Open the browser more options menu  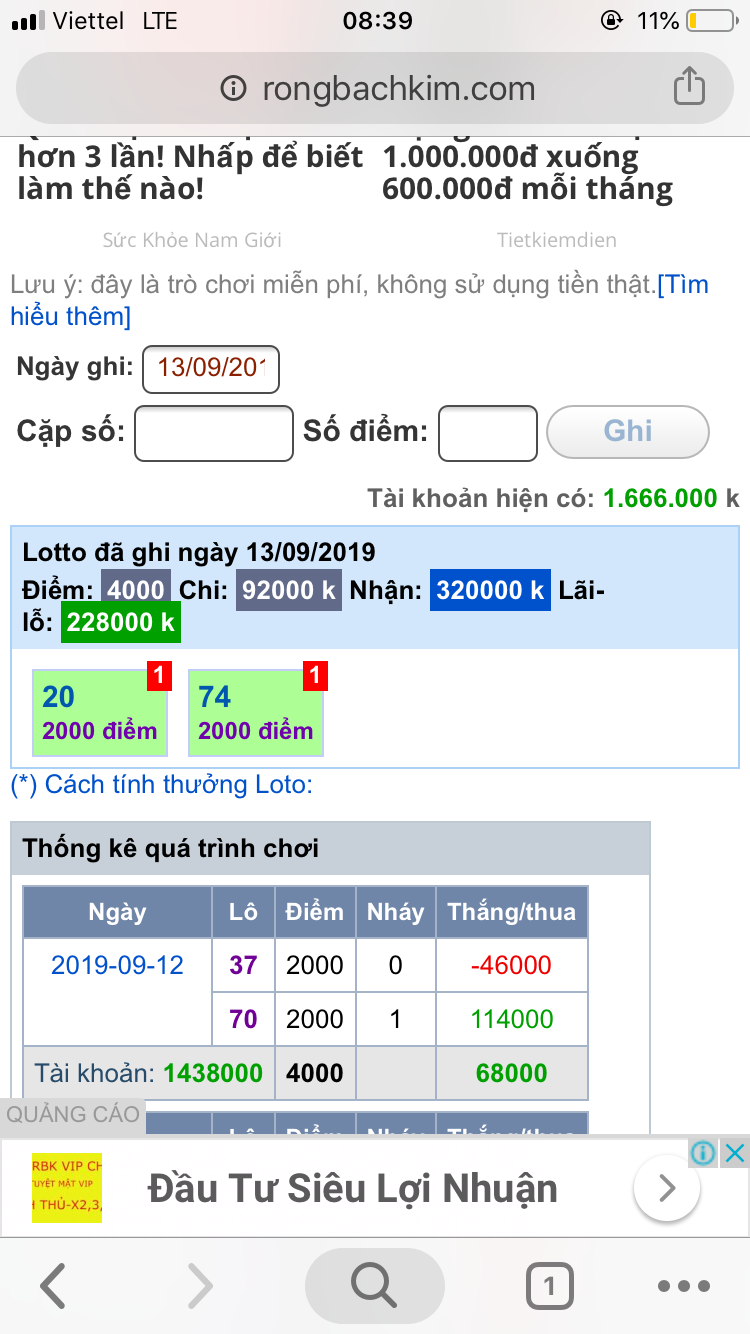(683, 1287)
